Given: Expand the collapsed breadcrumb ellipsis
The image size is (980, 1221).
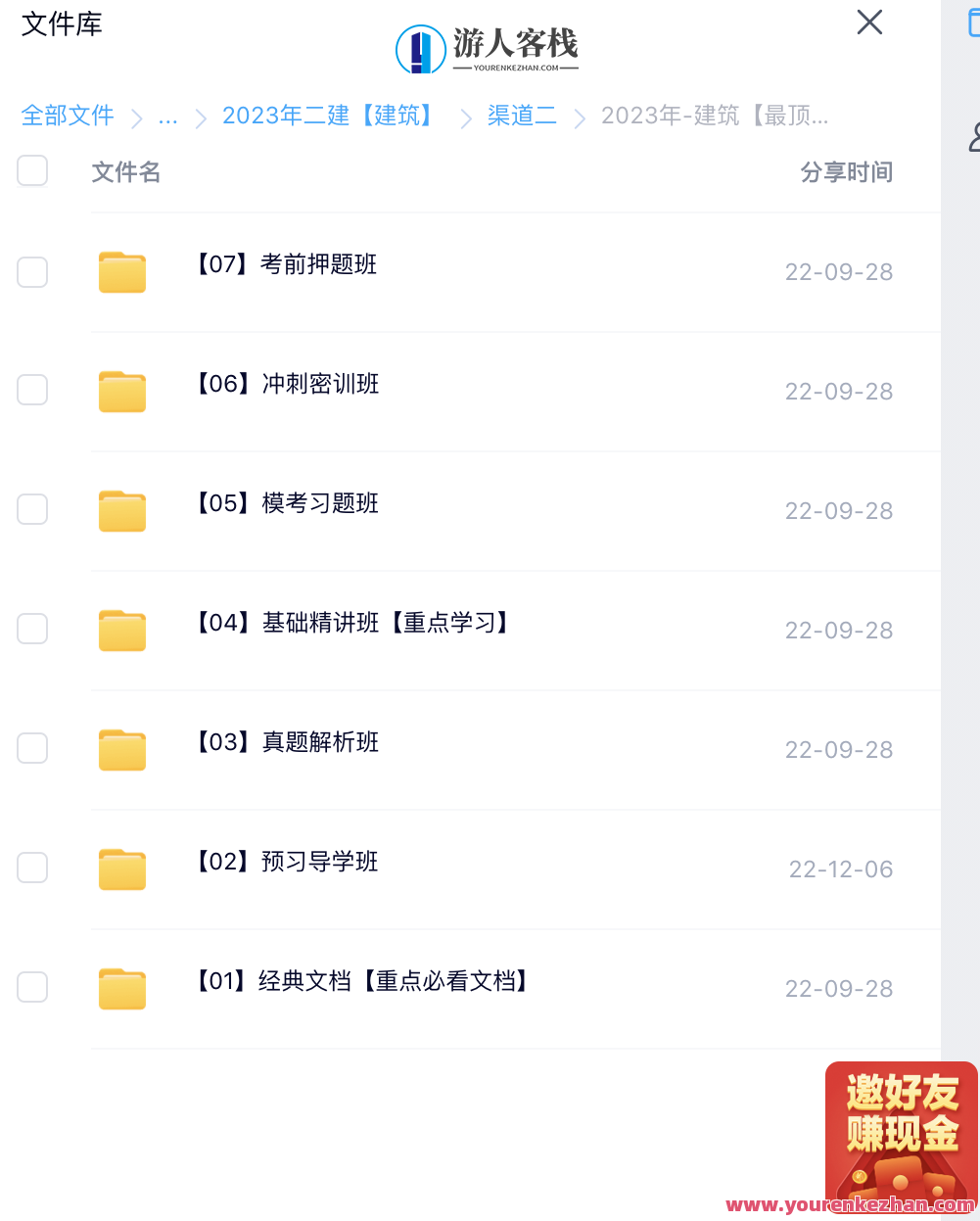Looking at the screenshot, I should click(168, 117).
